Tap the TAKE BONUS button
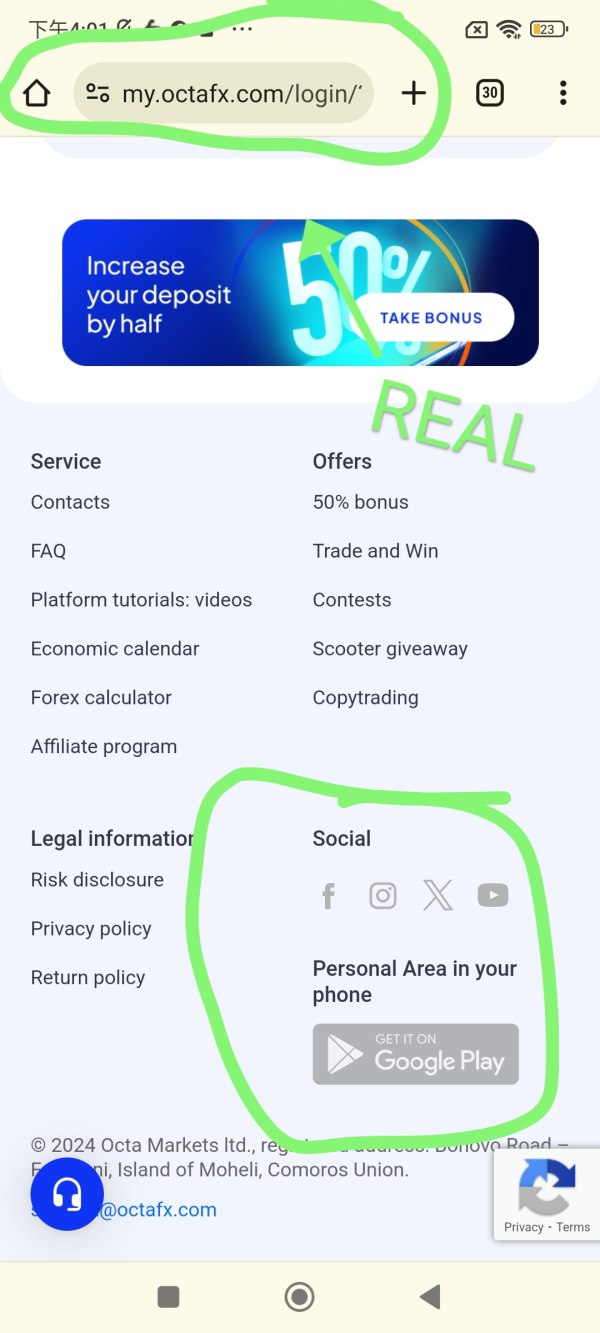This screenshot has width=600, height=1333. [x=431, y=318]
